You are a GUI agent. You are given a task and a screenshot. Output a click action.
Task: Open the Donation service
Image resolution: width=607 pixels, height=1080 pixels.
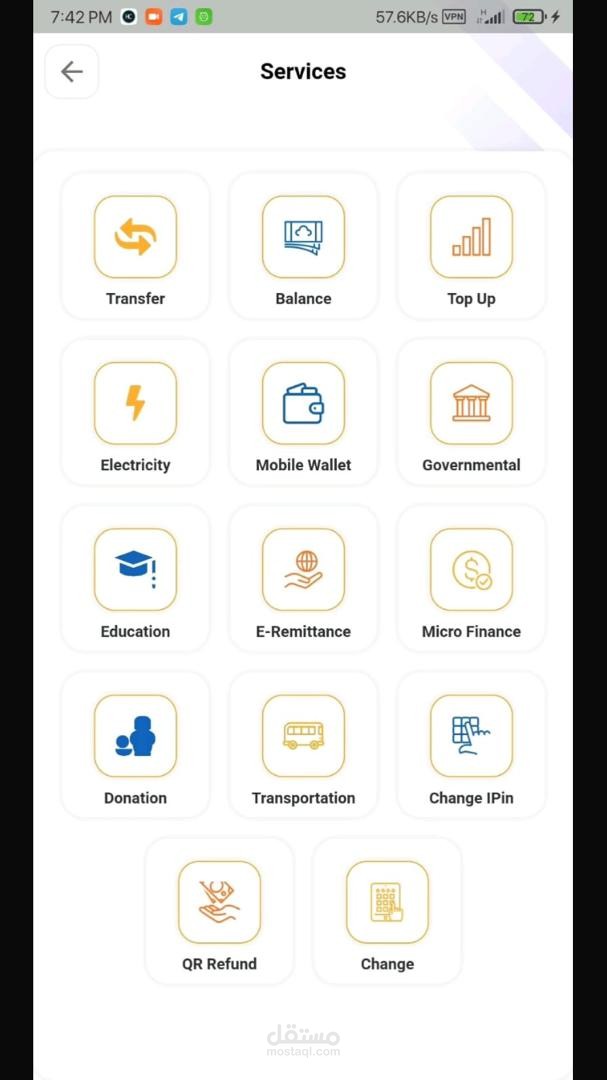(135, 744)
